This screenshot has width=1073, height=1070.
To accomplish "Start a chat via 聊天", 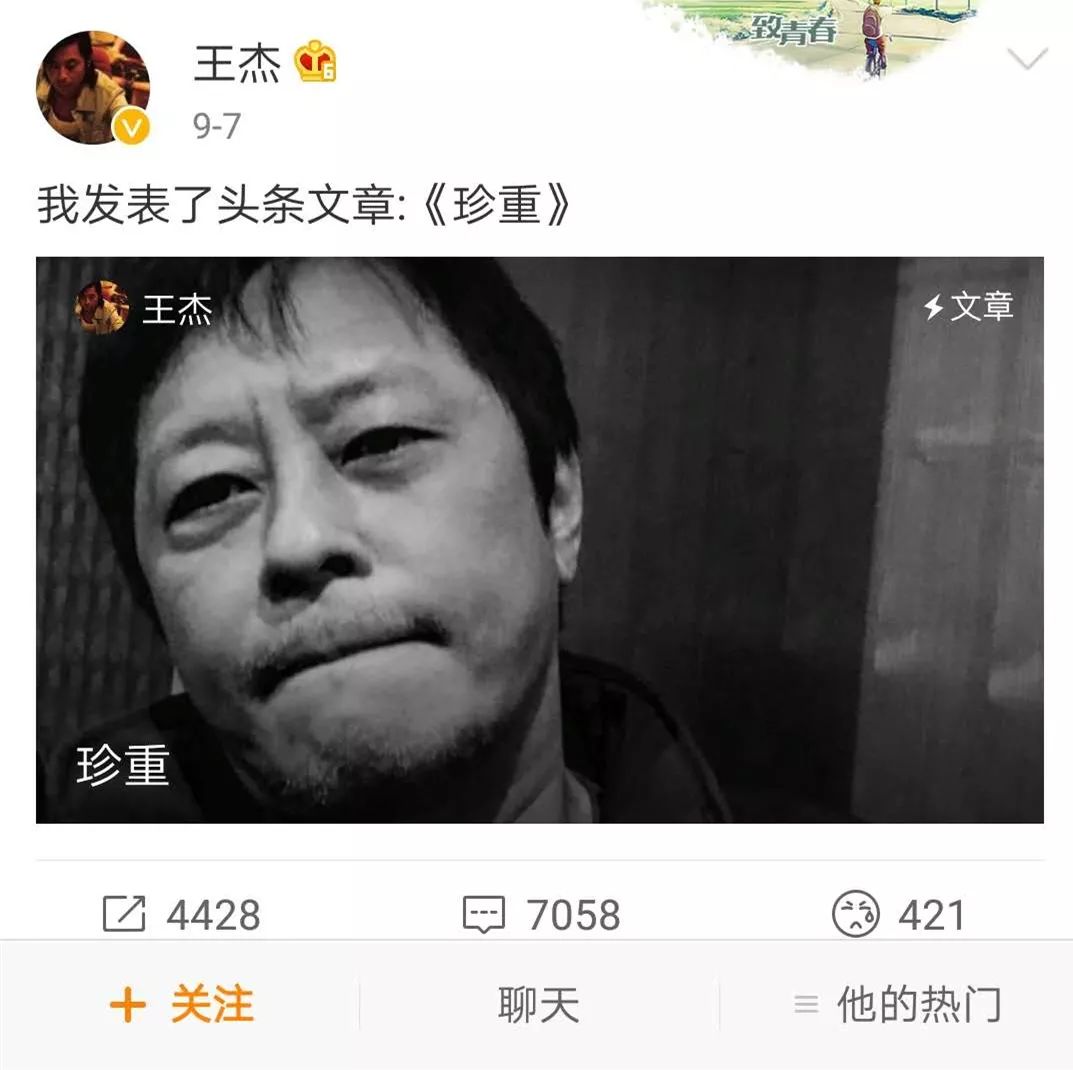I will (539, 1004).
